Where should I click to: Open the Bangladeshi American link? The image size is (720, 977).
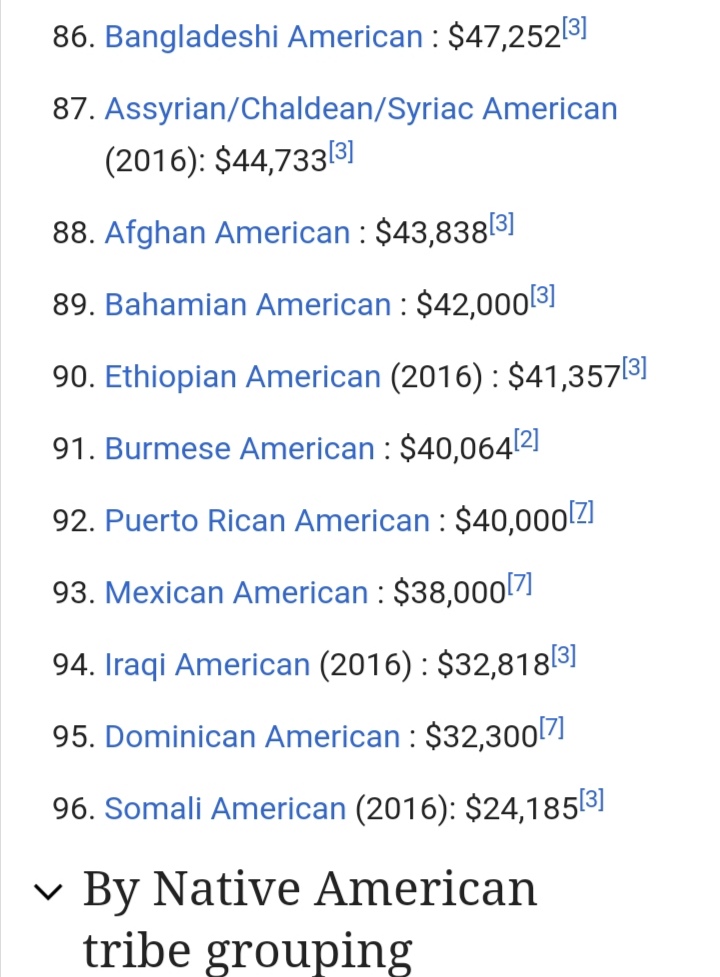pos(264,37)
